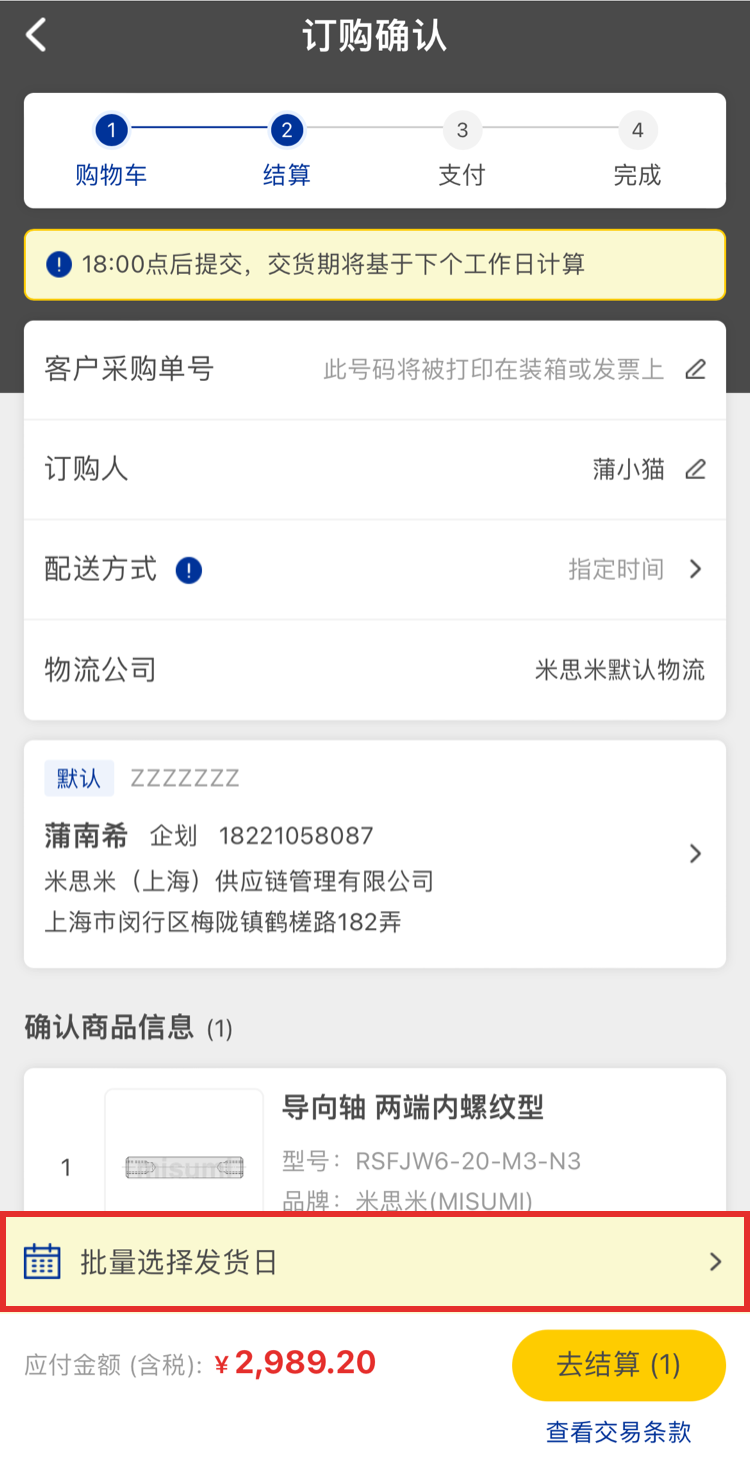Open the delivery address card for 蒲南希
The width and height of the screenshot is (750, 1479).
coord(374,854)
